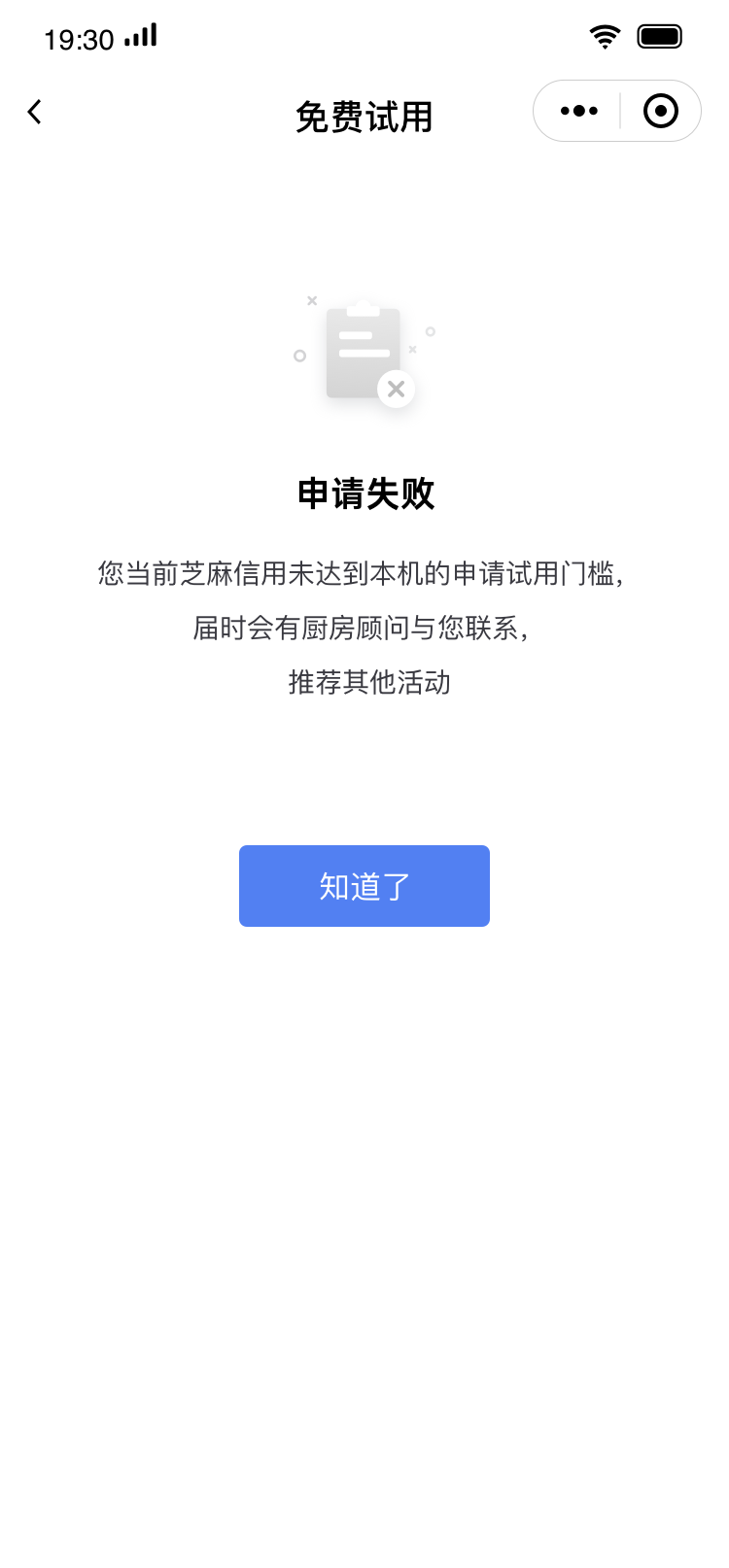Open the mini program more-options menu
The height and width of the screenshot is (1568, 729).
(579, 111)
